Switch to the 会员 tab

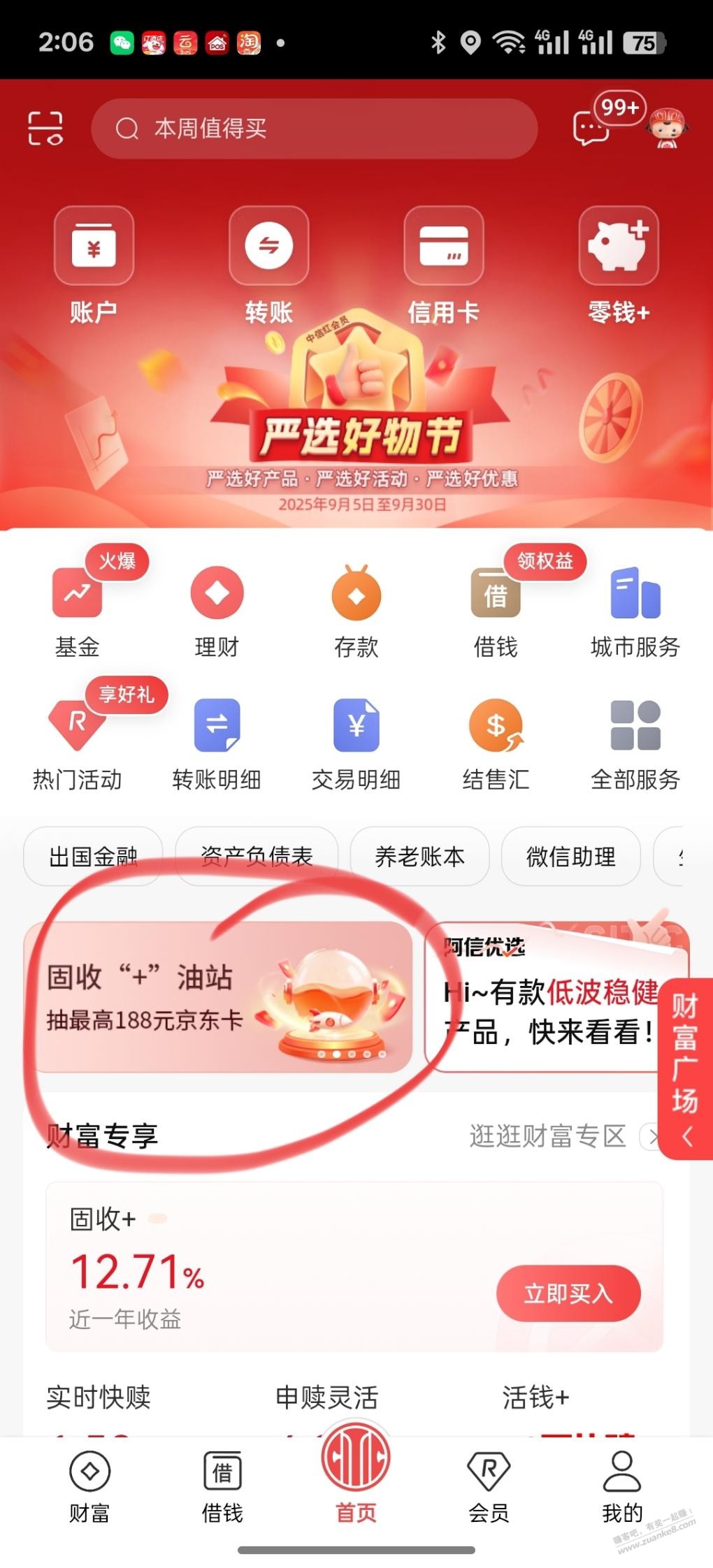click(489, 1485)
